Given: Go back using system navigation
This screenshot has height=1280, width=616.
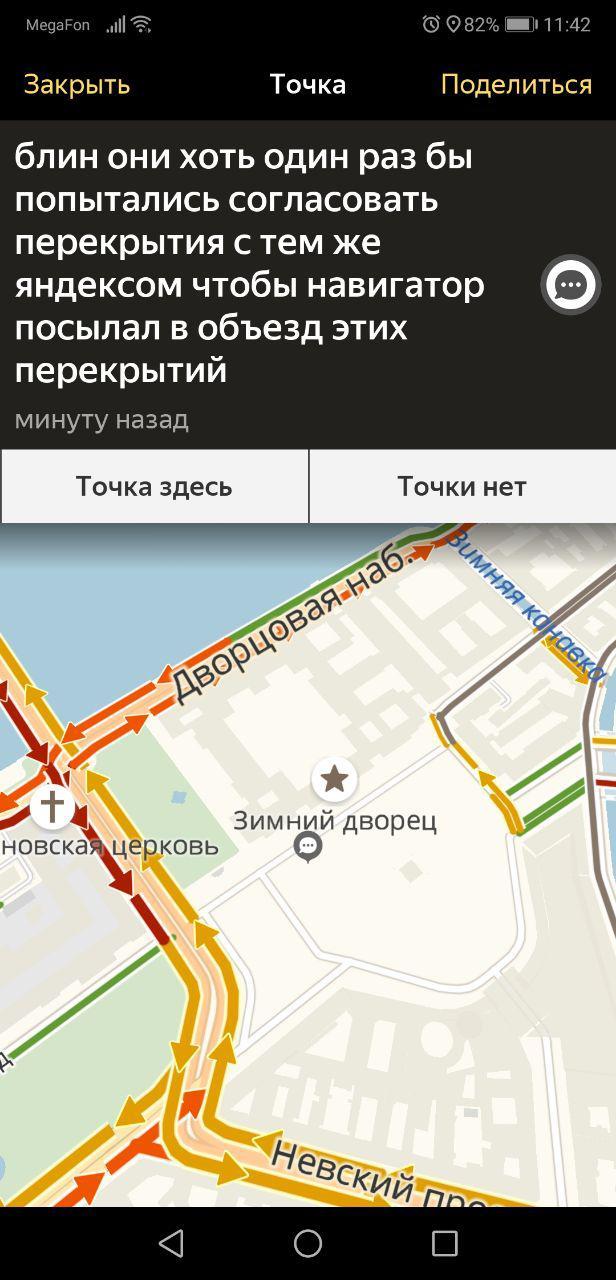Looking at the screenshot, I should [172, 1243].
